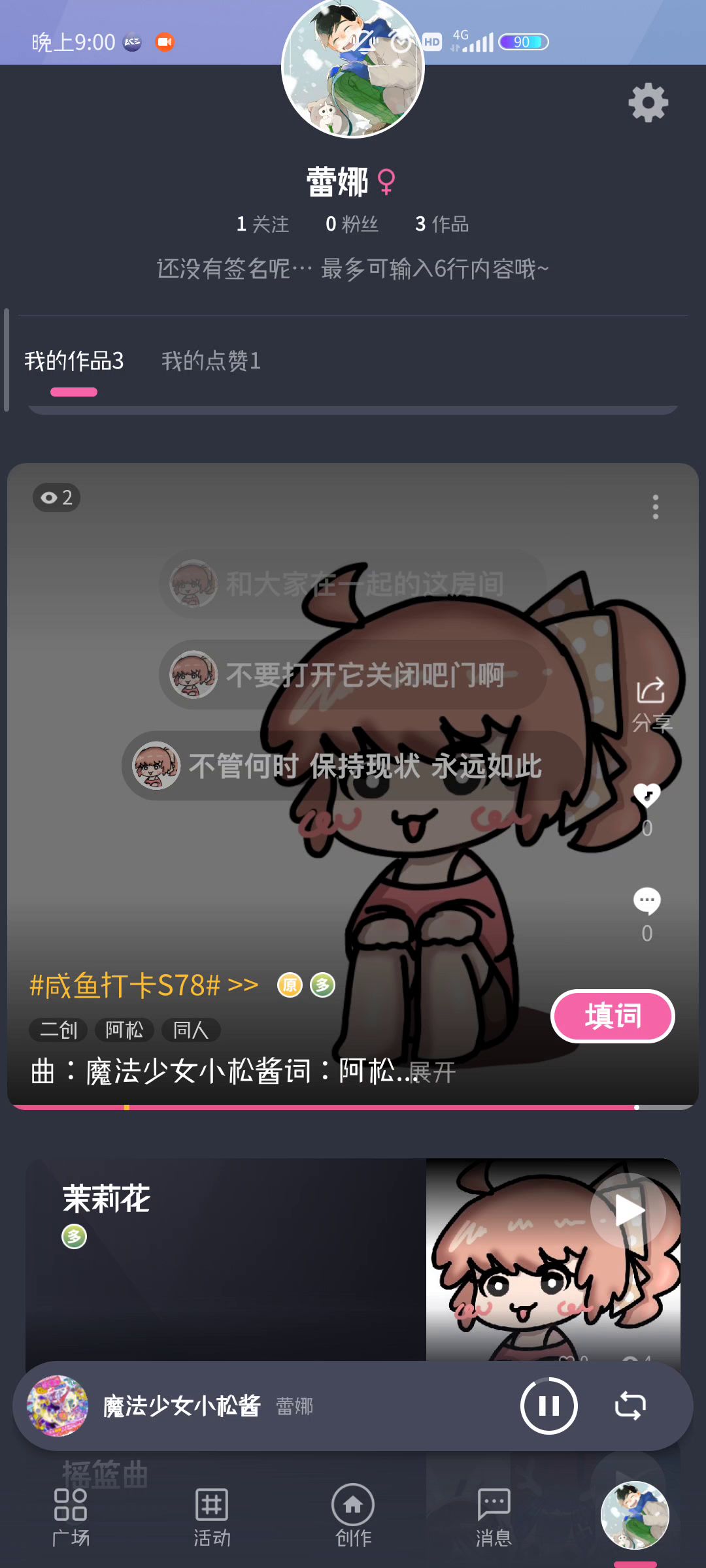Open the 消息 messages tab
706x1568 pixels.
(x=494, y=1517)
